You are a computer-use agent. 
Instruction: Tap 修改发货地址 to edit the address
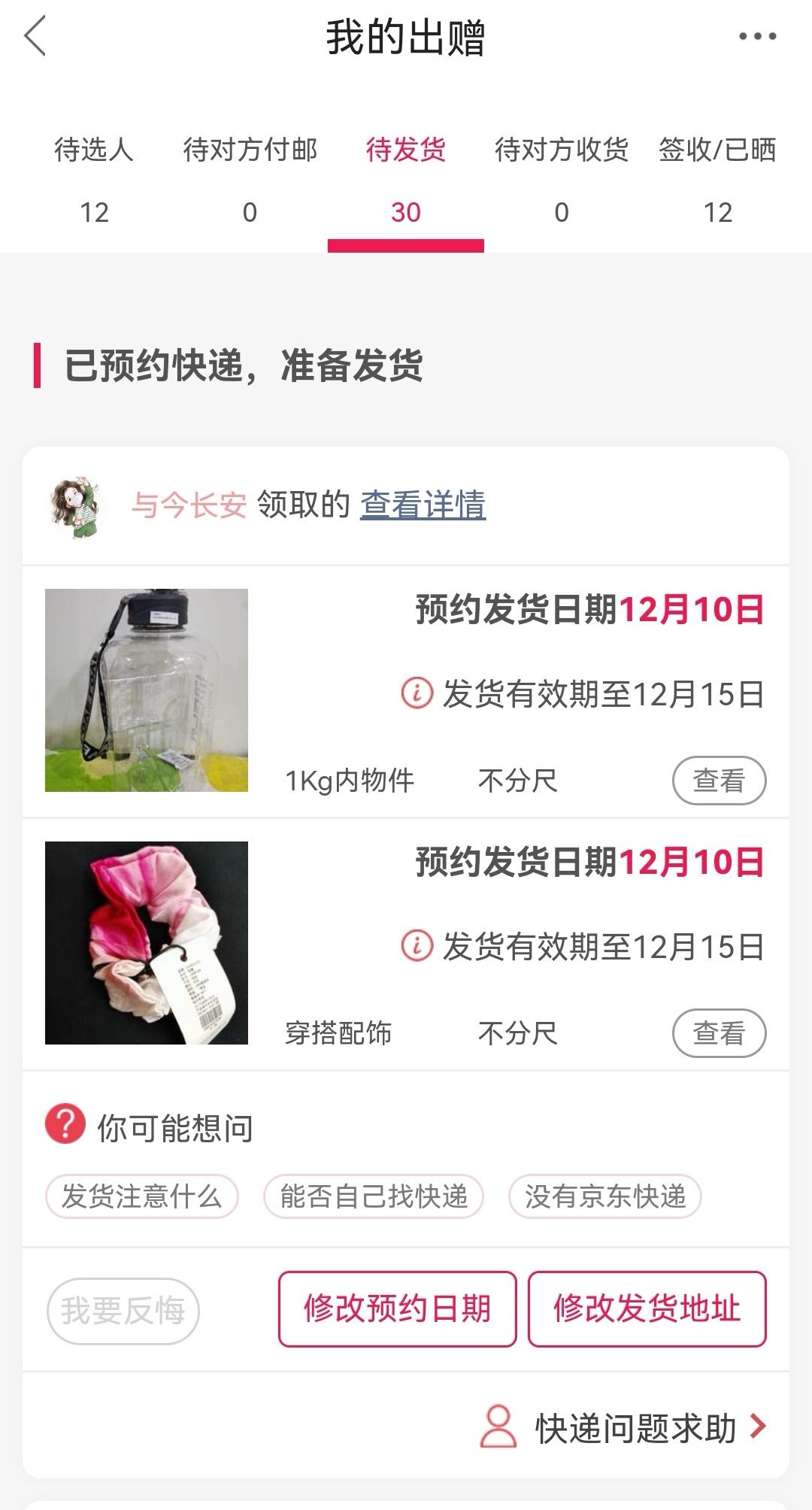(647, 1309)
